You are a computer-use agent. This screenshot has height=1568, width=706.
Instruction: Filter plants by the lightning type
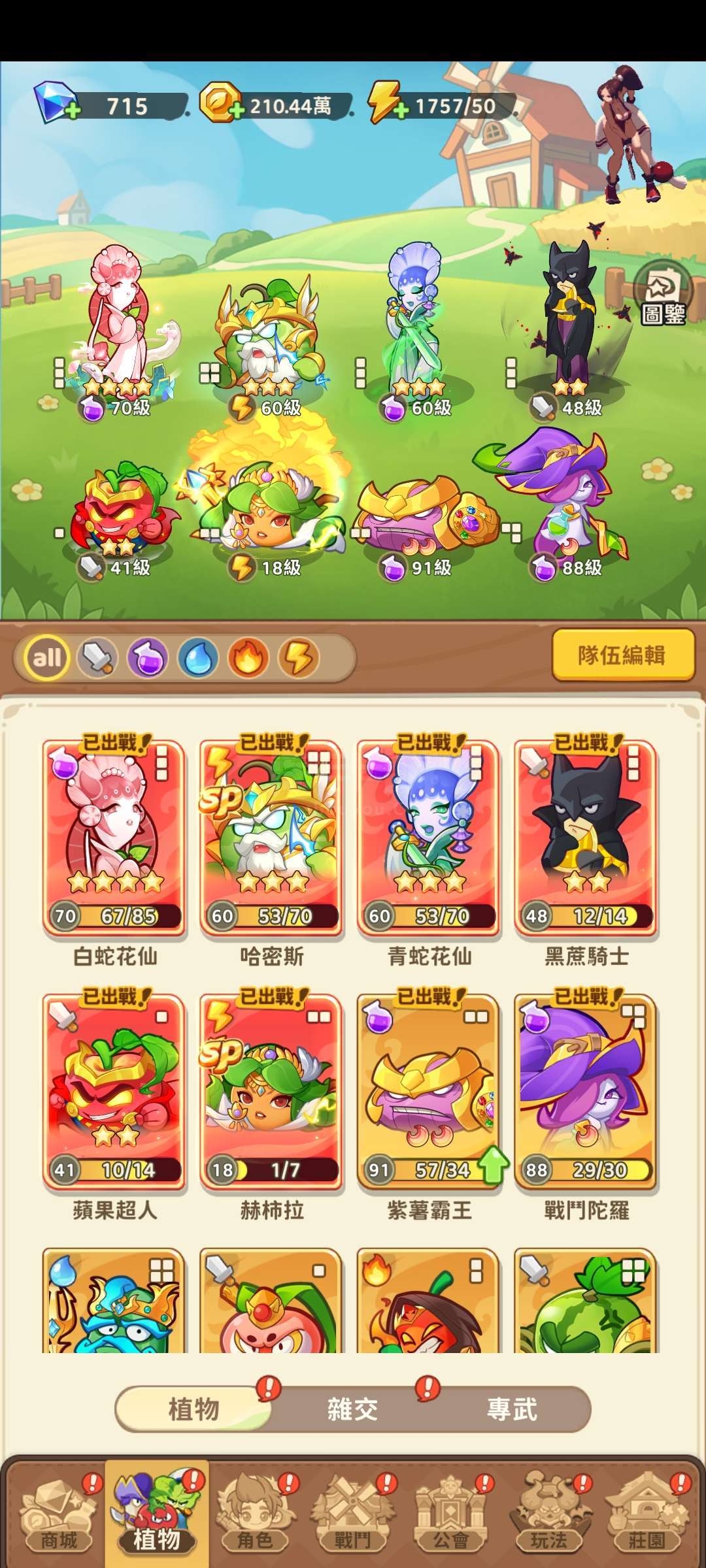coord(299,657)
